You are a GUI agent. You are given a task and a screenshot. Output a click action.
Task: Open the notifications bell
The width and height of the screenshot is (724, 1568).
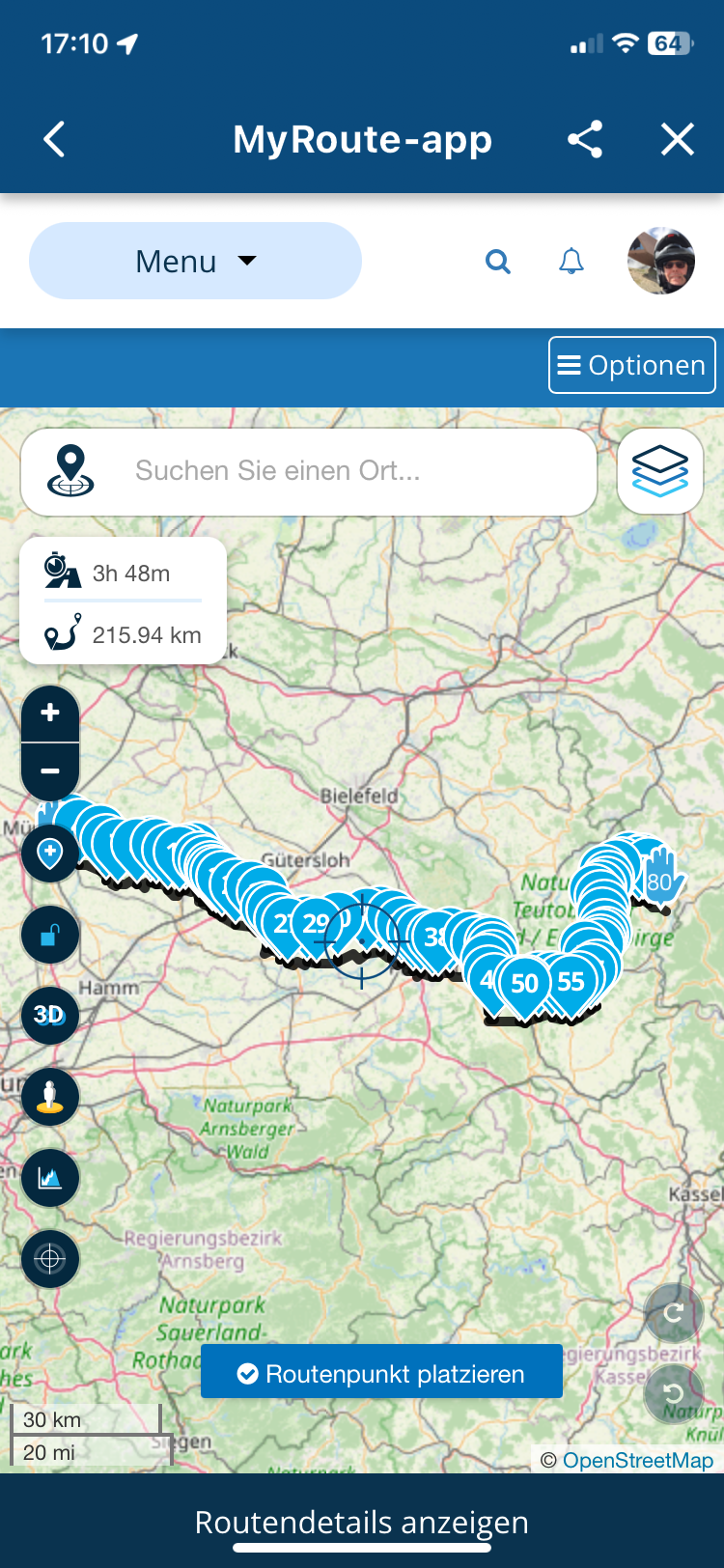pos(571,261)
